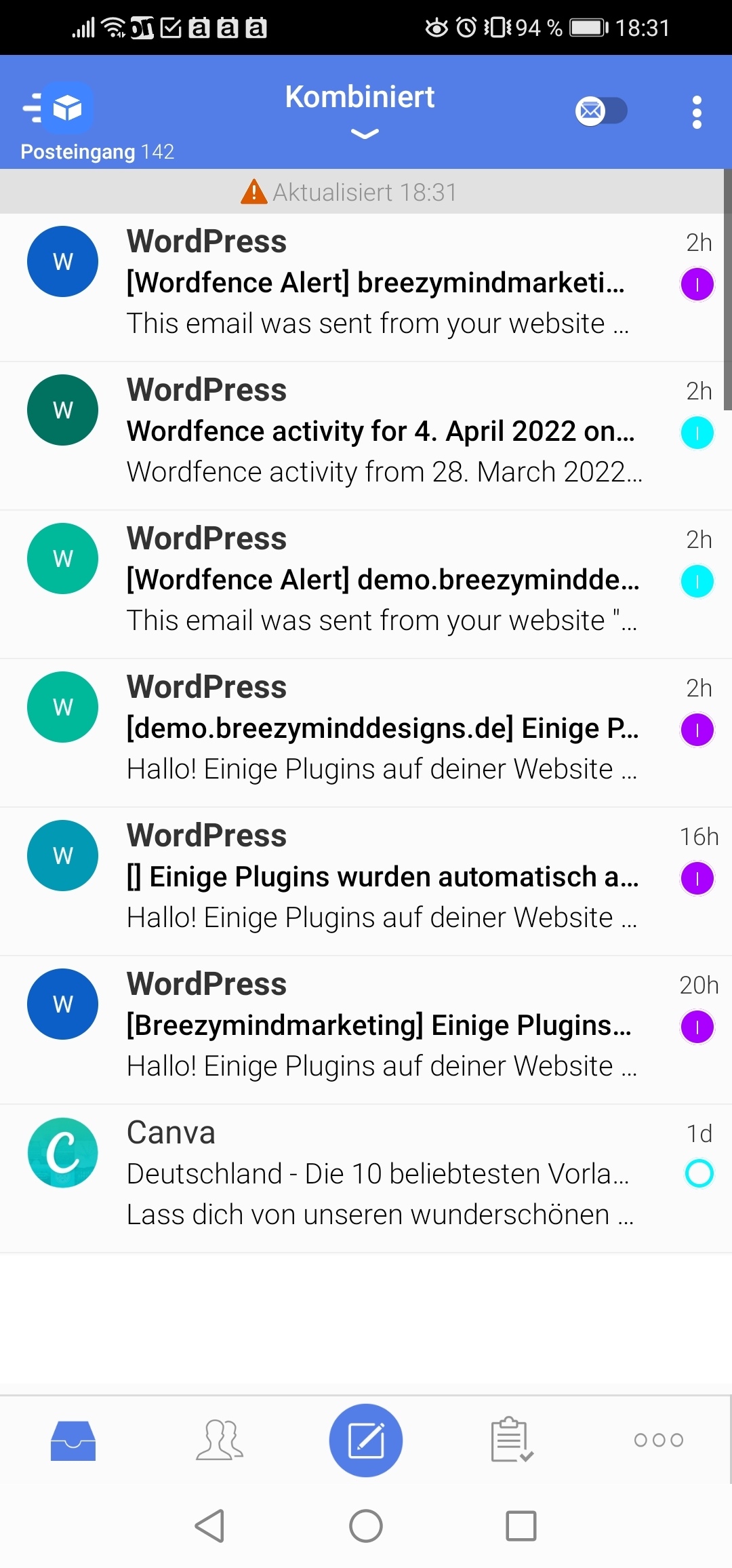Go to the system home screen
Image resolution: width=732 pixels, height=1568 pixels.
tap(366, 1526)
